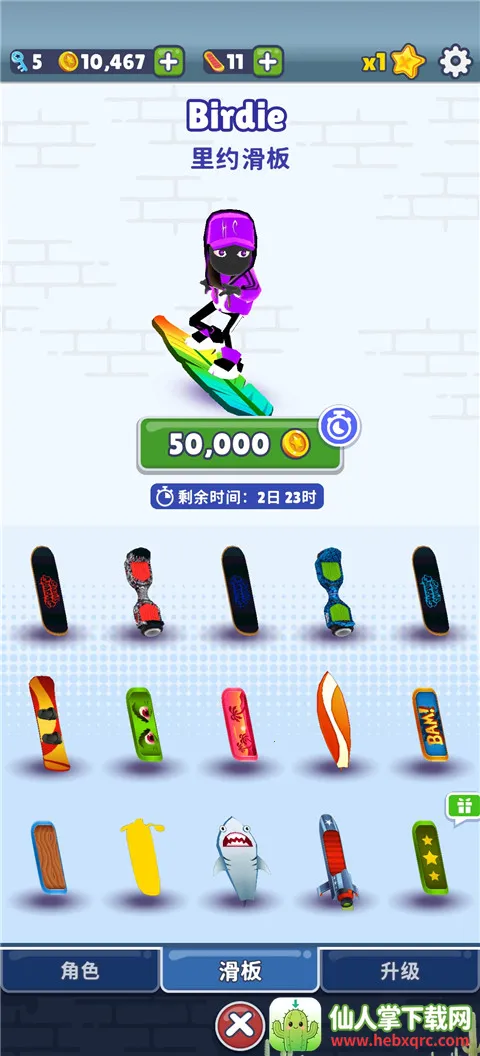Select the orange surfboard
The width and height of the screenshot is (480, 1056).
[x=334, y=719]
